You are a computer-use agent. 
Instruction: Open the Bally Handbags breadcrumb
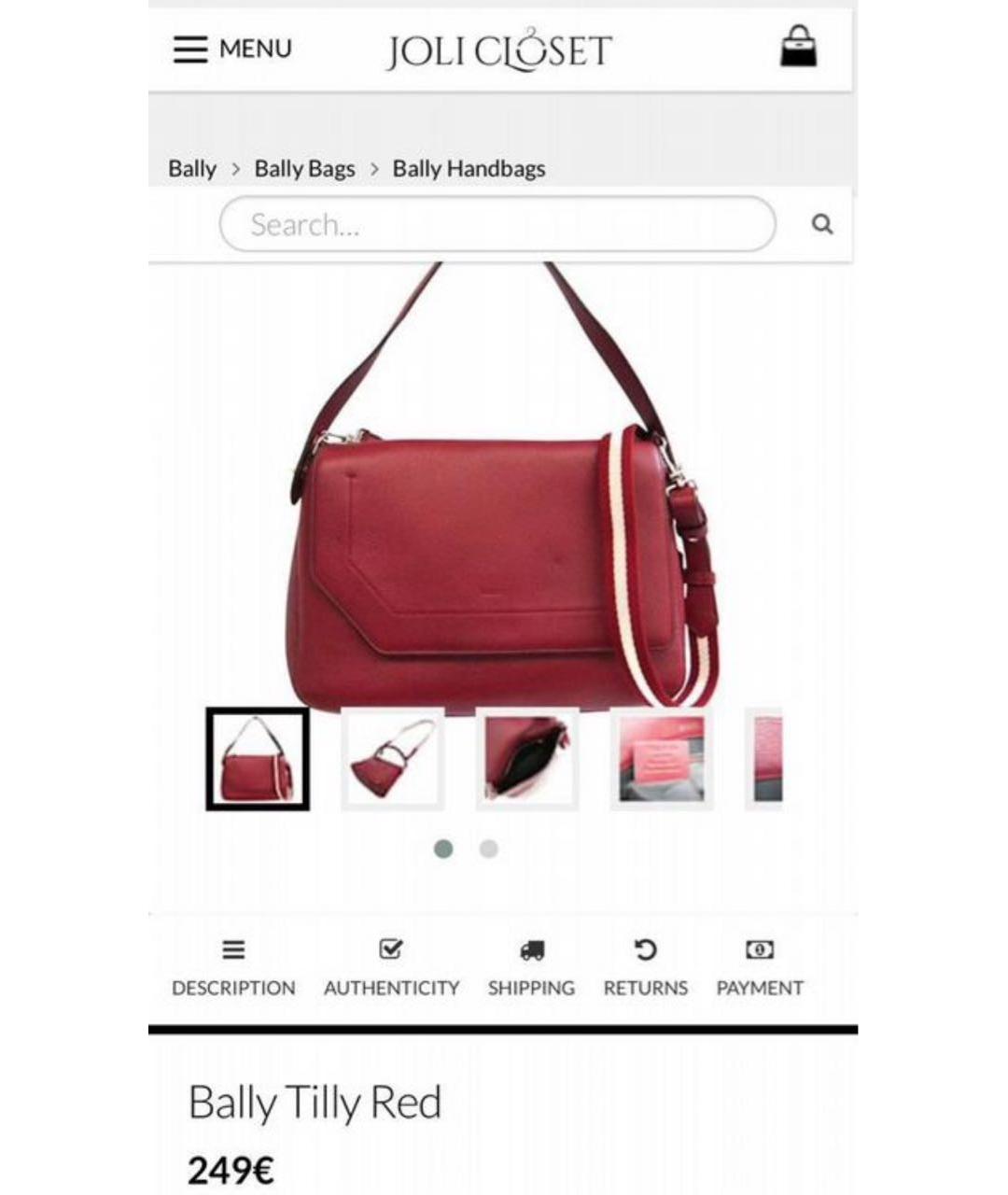coord(469,169)
